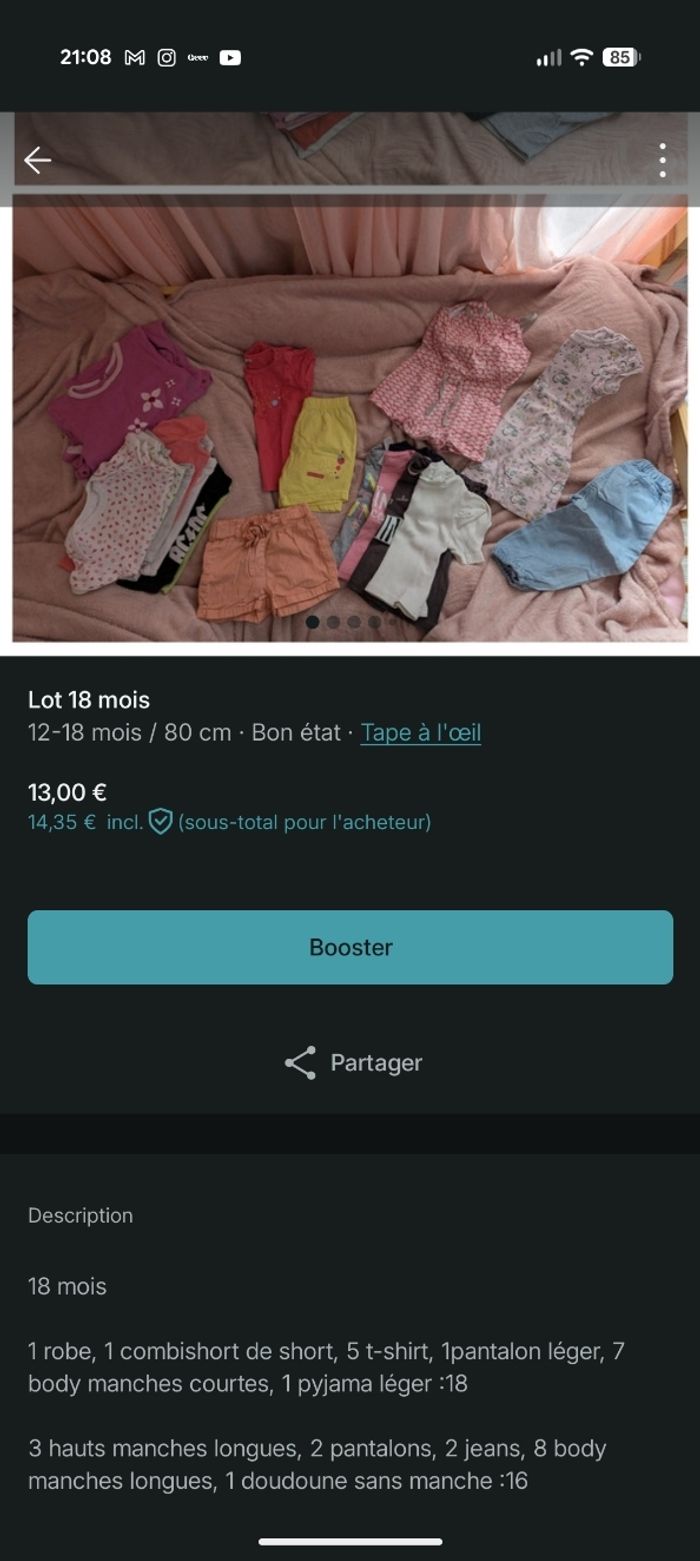This screenshot has height=1561, width=700.
Task: Open the three-dot overflow menu
Action: [x=662, y=160]
